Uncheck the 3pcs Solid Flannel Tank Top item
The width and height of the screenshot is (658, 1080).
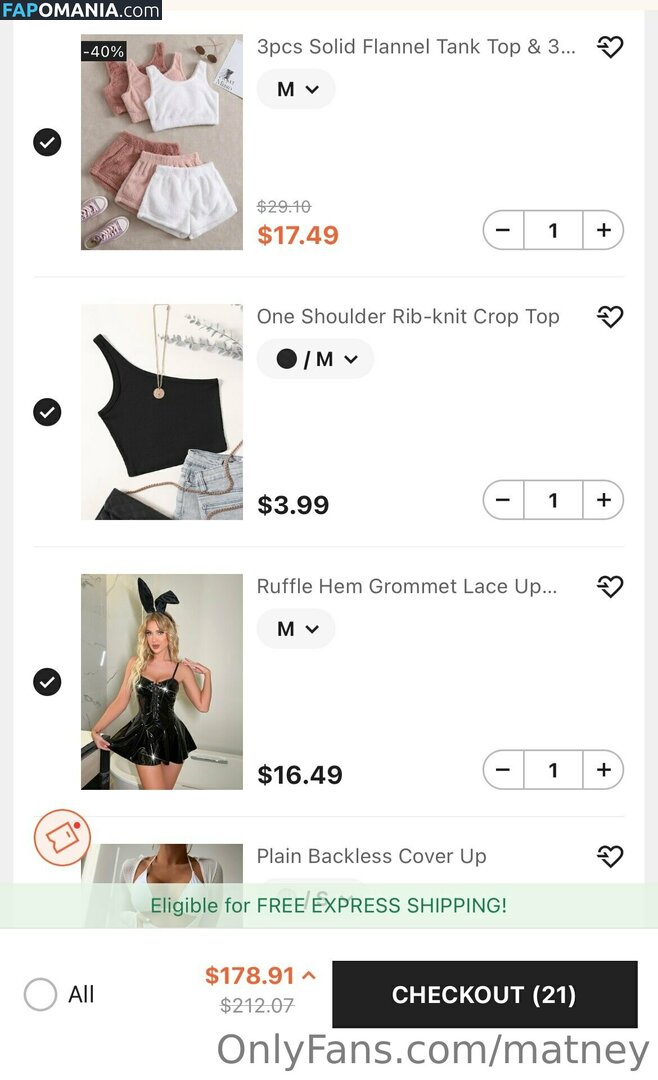[x=47, y=142]
